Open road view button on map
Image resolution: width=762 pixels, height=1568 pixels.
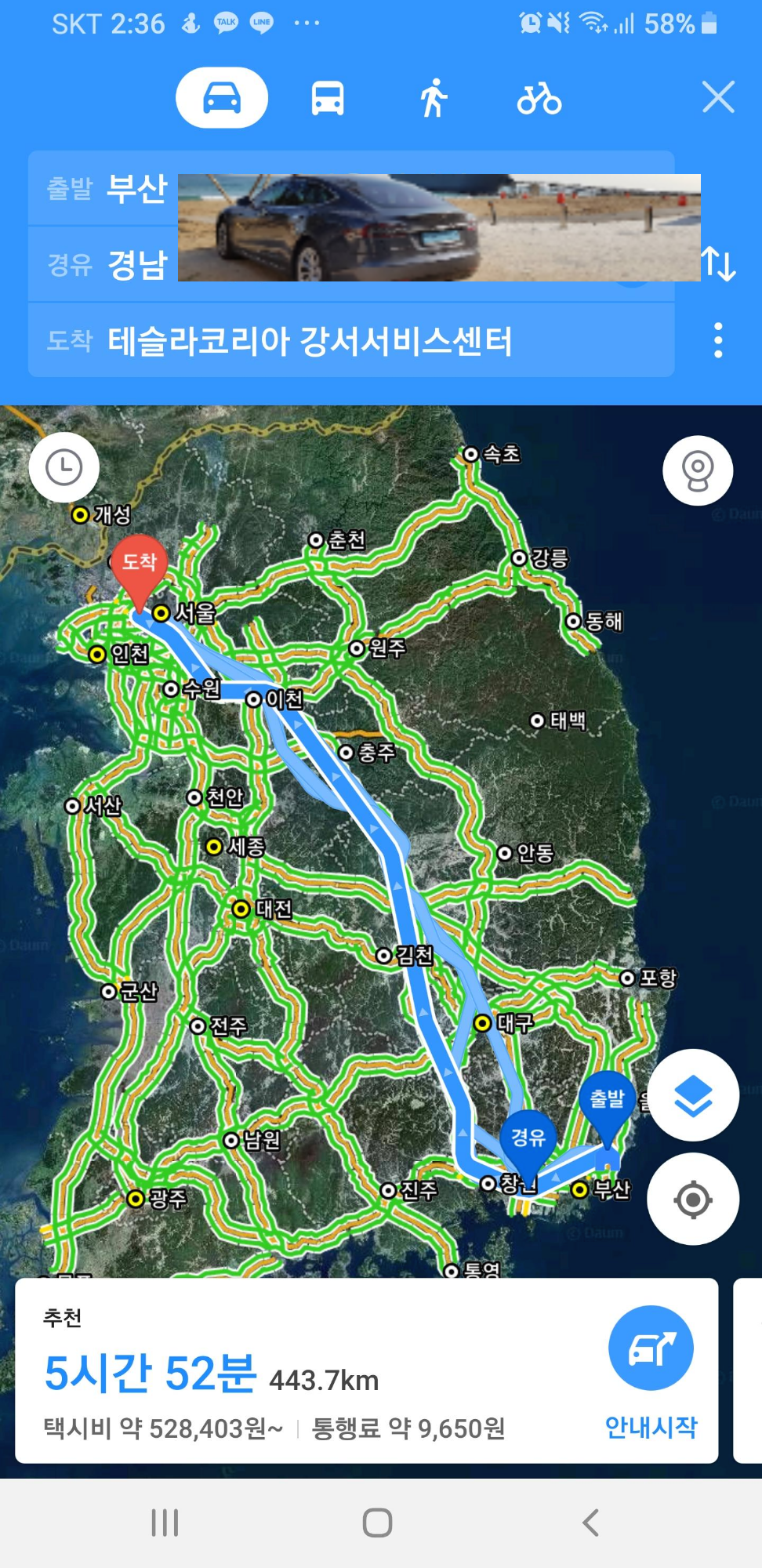click(698, 470)
